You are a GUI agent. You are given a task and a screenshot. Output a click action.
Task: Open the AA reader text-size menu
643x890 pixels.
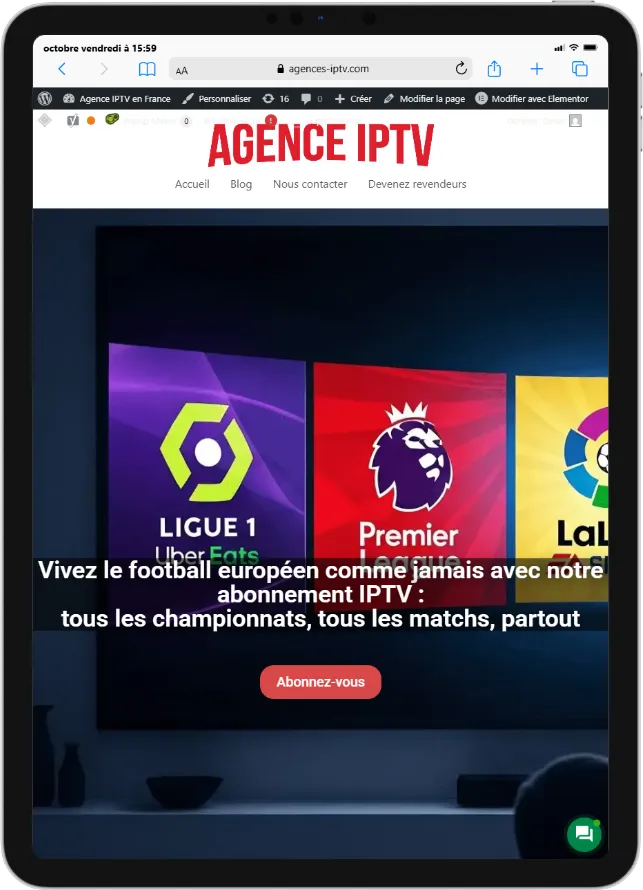(182, 70)
